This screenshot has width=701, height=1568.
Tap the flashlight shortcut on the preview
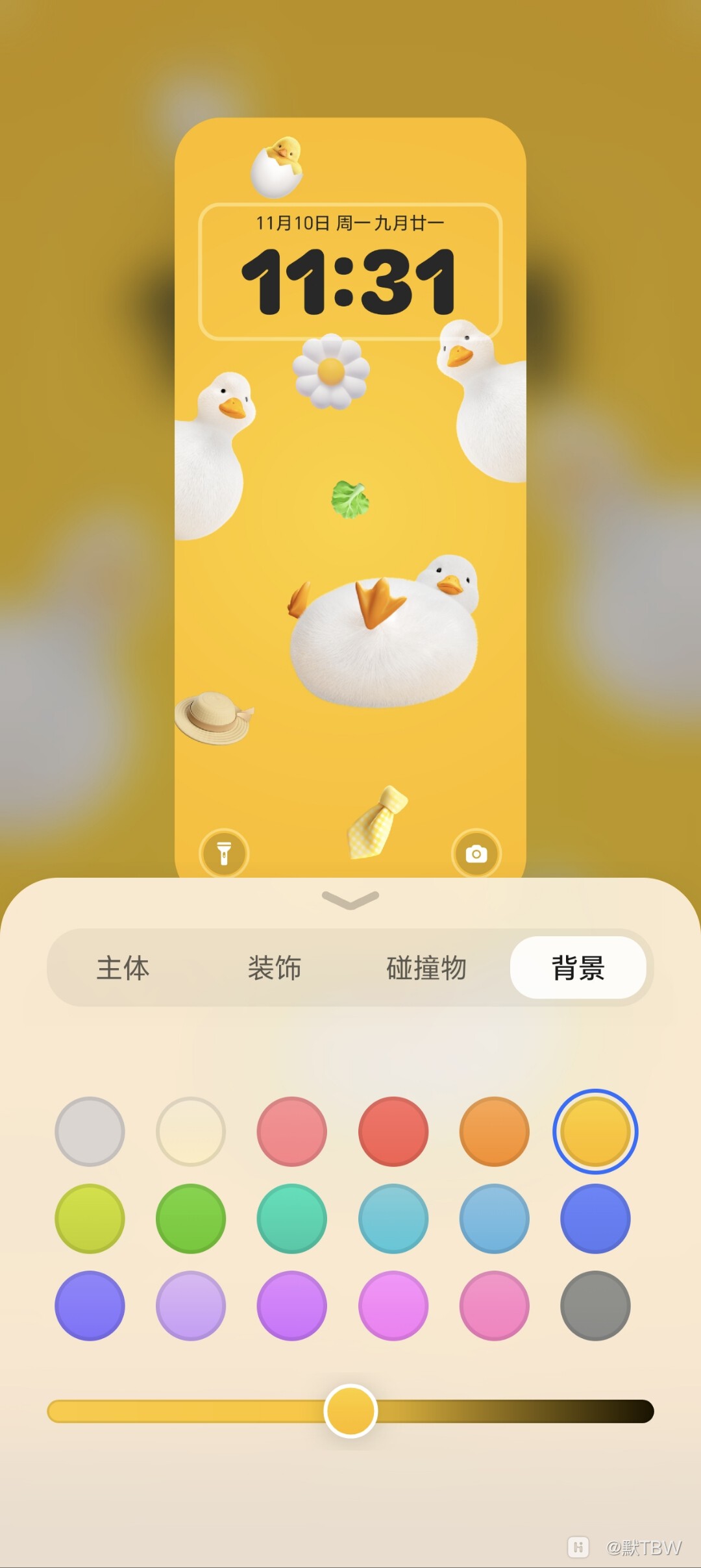(224, 853)
